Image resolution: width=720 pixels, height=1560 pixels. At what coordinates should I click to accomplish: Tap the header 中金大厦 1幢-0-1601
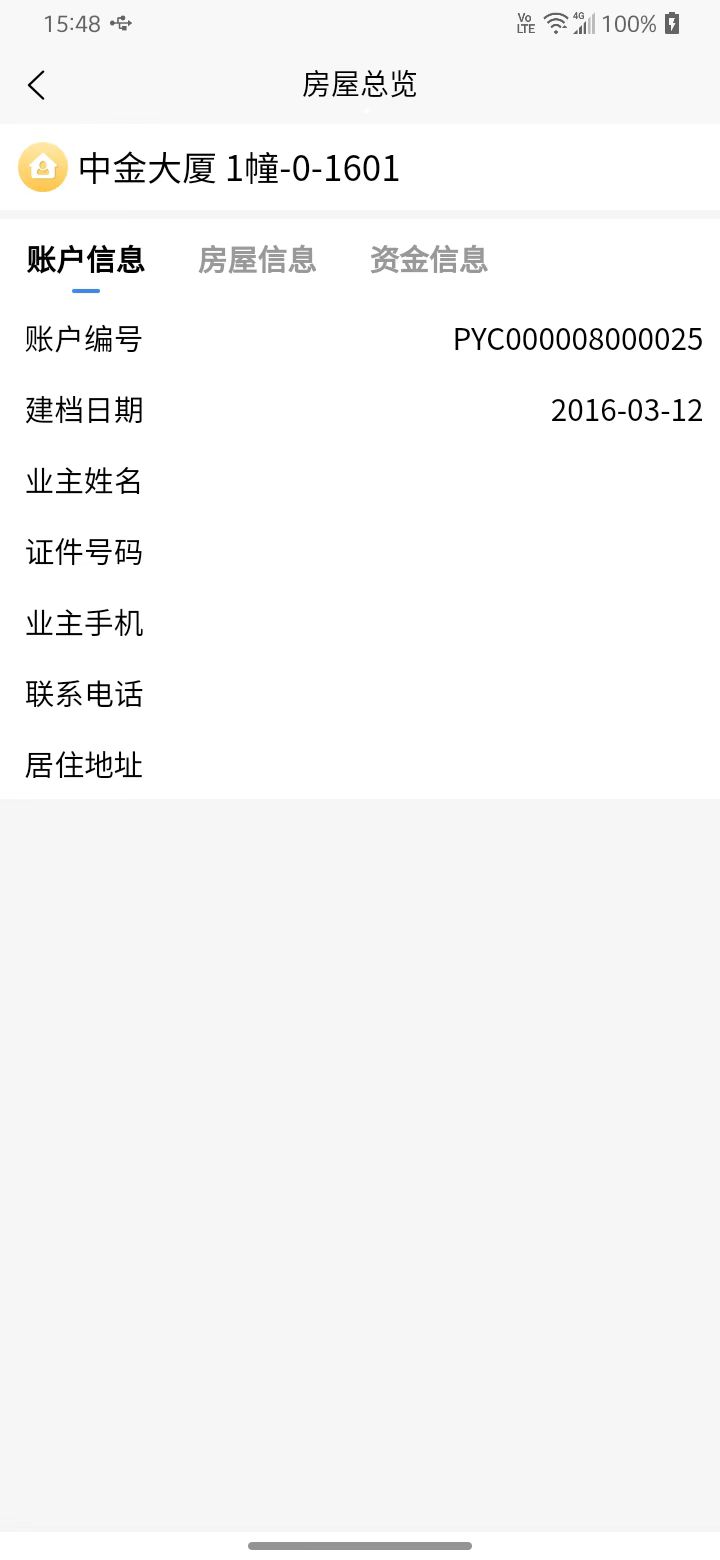tap(236, 167)
